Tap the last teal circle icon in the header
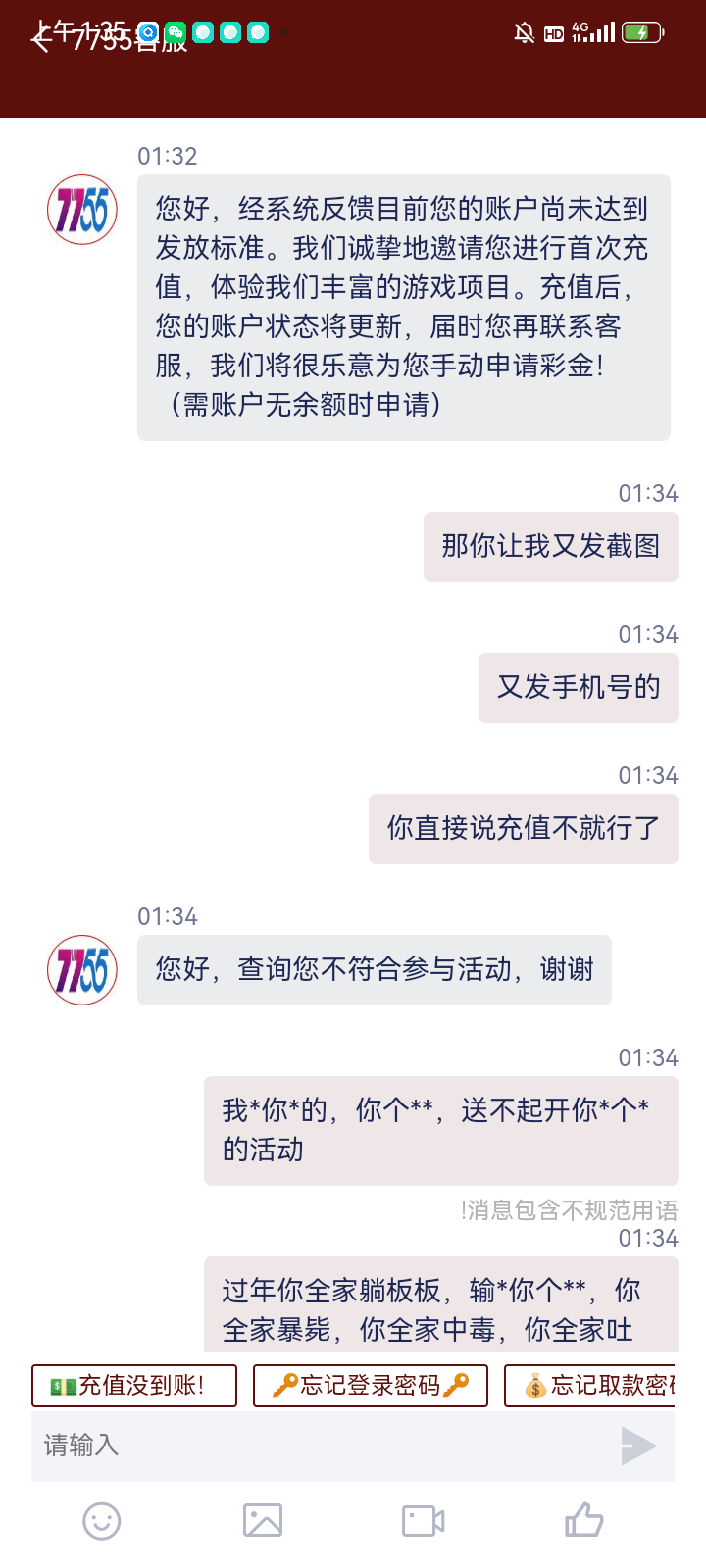 (x=257, y=31)
